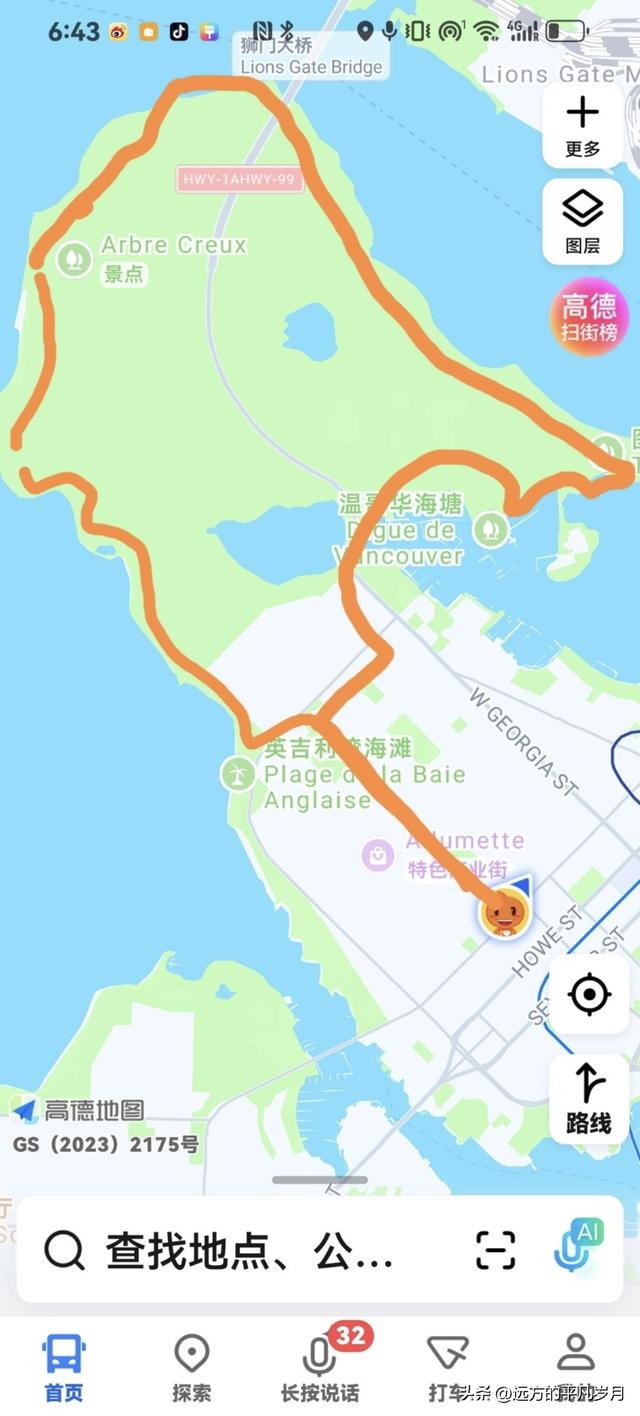Open the scan code icon
This screenshot has height=1416, width=640.
click(496, 1250)
